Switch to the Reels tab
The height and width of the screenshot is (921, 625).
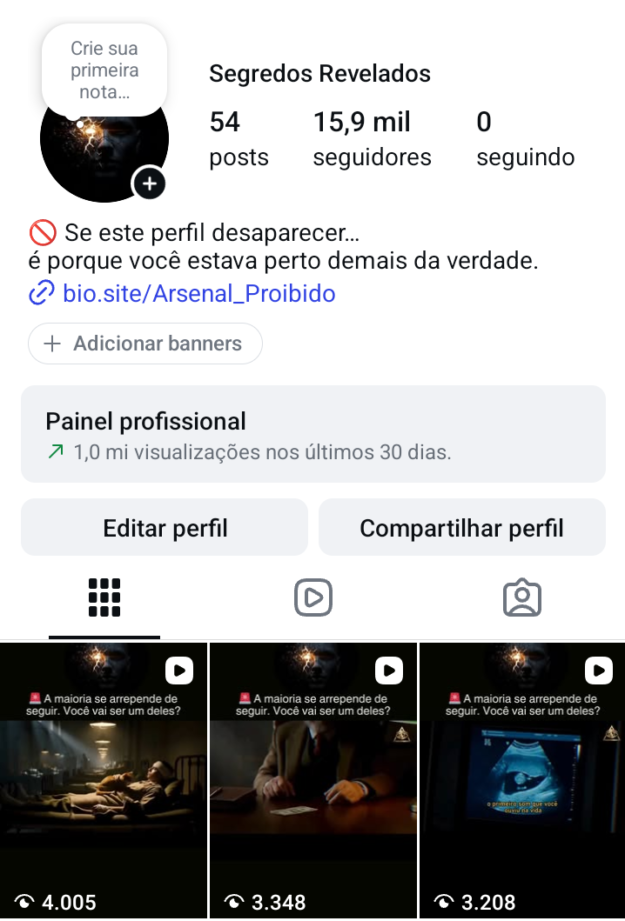(x=313, y=598)
